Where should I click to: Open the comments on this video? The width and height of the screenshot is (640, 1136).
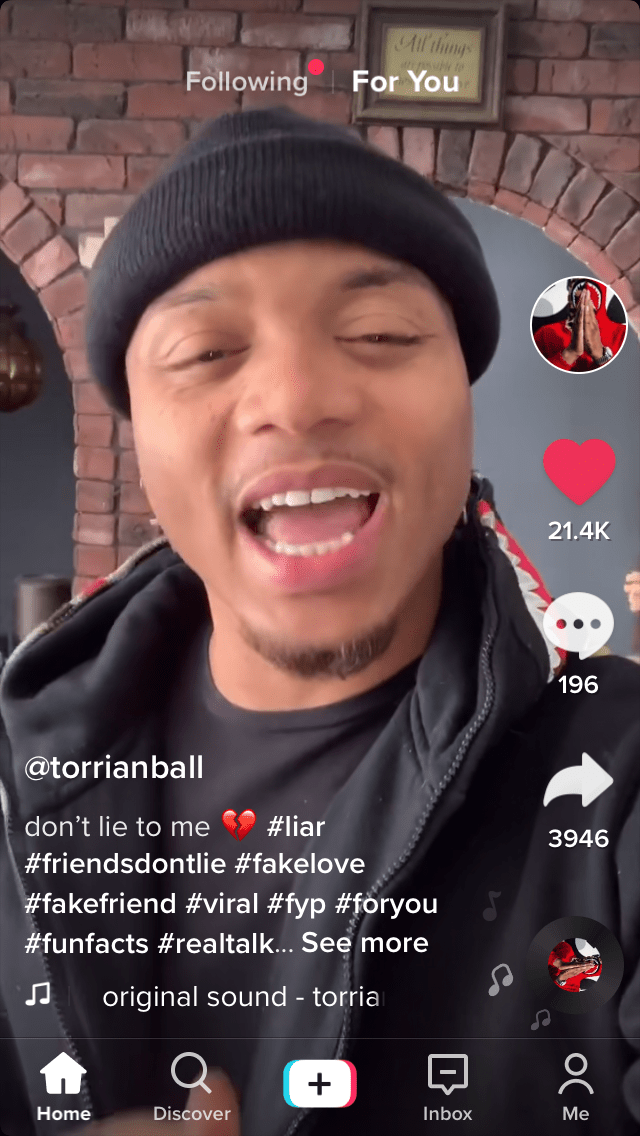point(579,625)
